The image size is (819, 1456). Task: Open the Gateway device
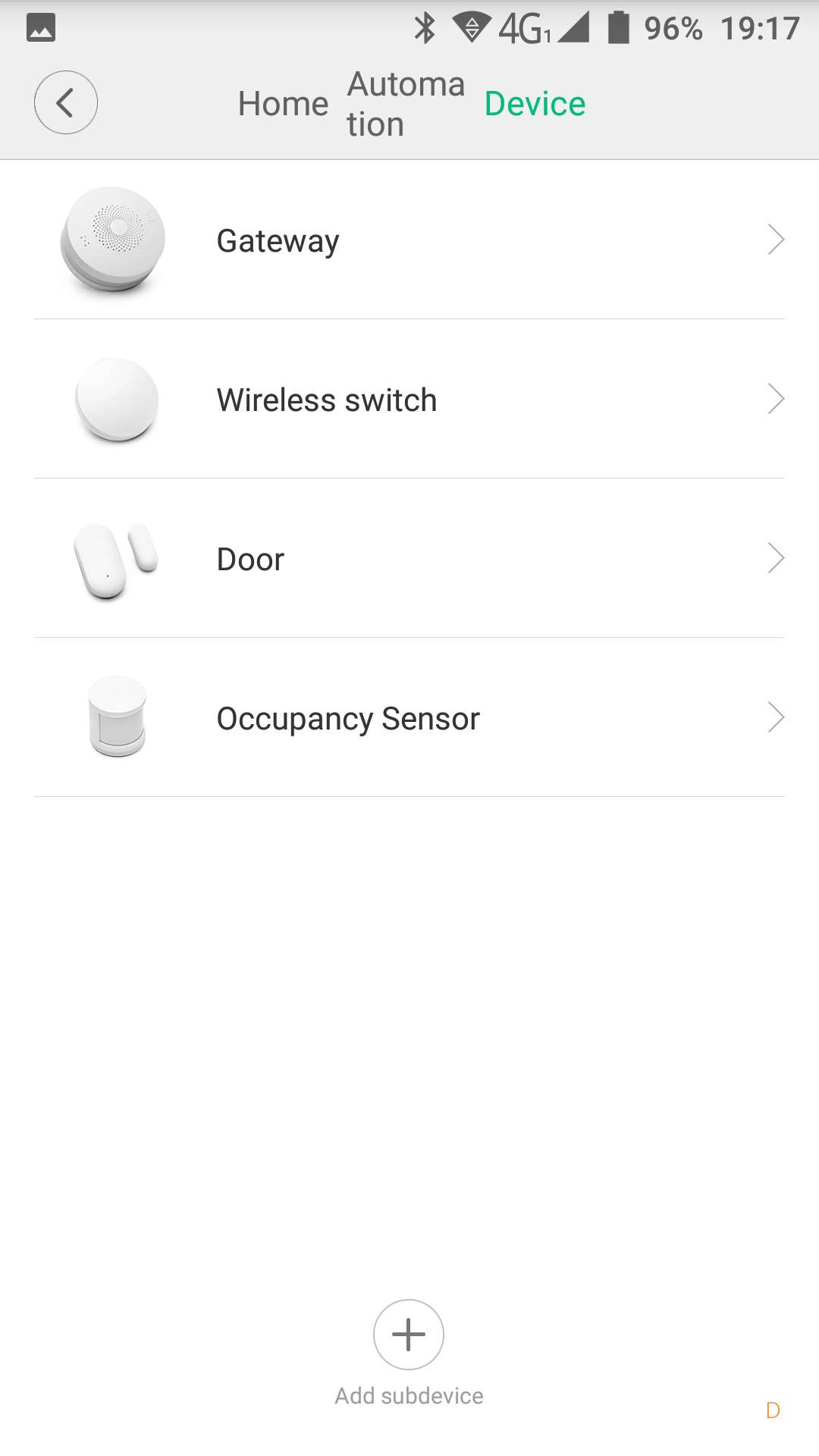point(409,240)
